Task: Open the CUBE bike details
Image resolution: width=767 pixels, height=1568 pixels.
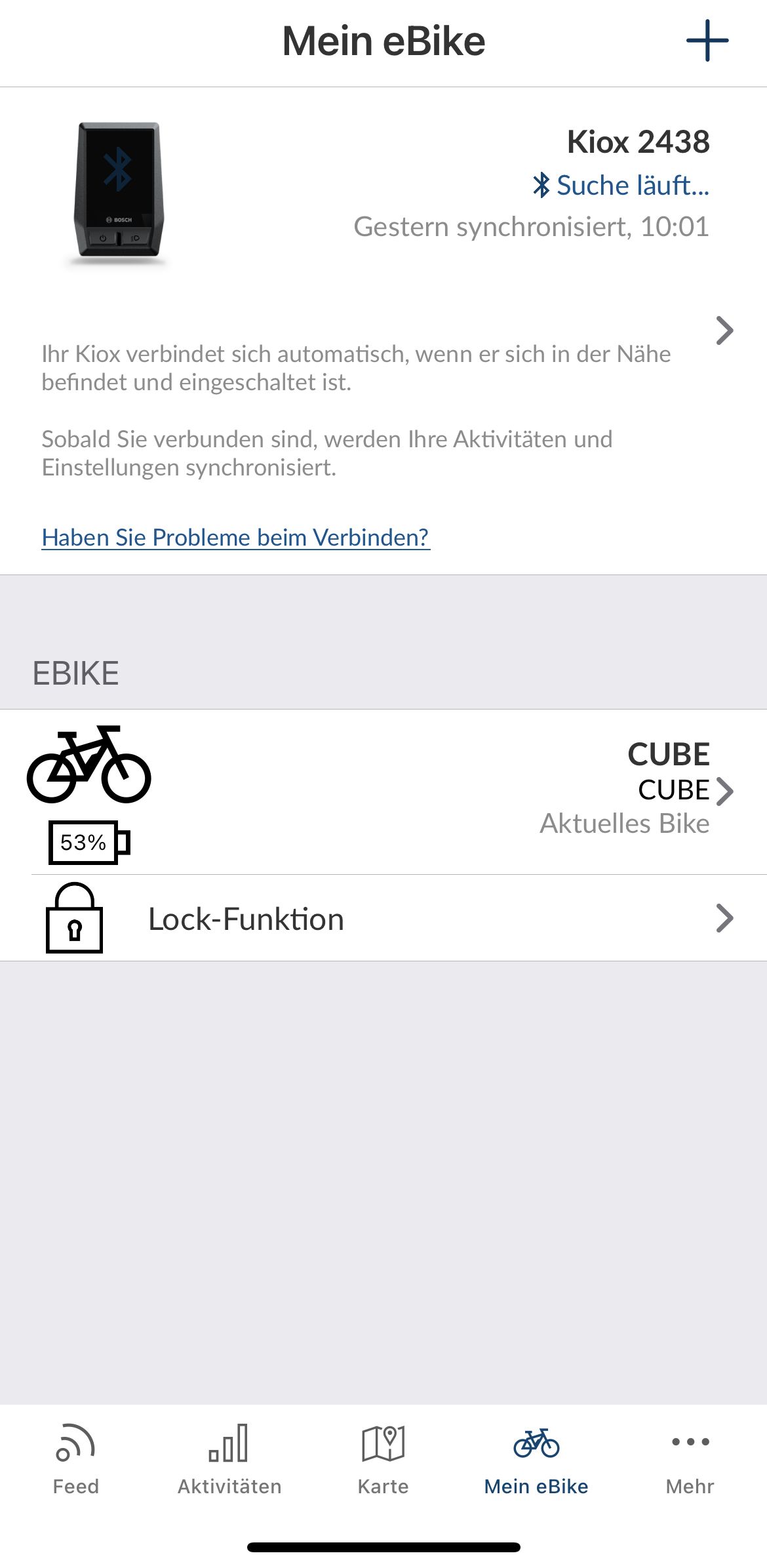Action: [383, 792]
